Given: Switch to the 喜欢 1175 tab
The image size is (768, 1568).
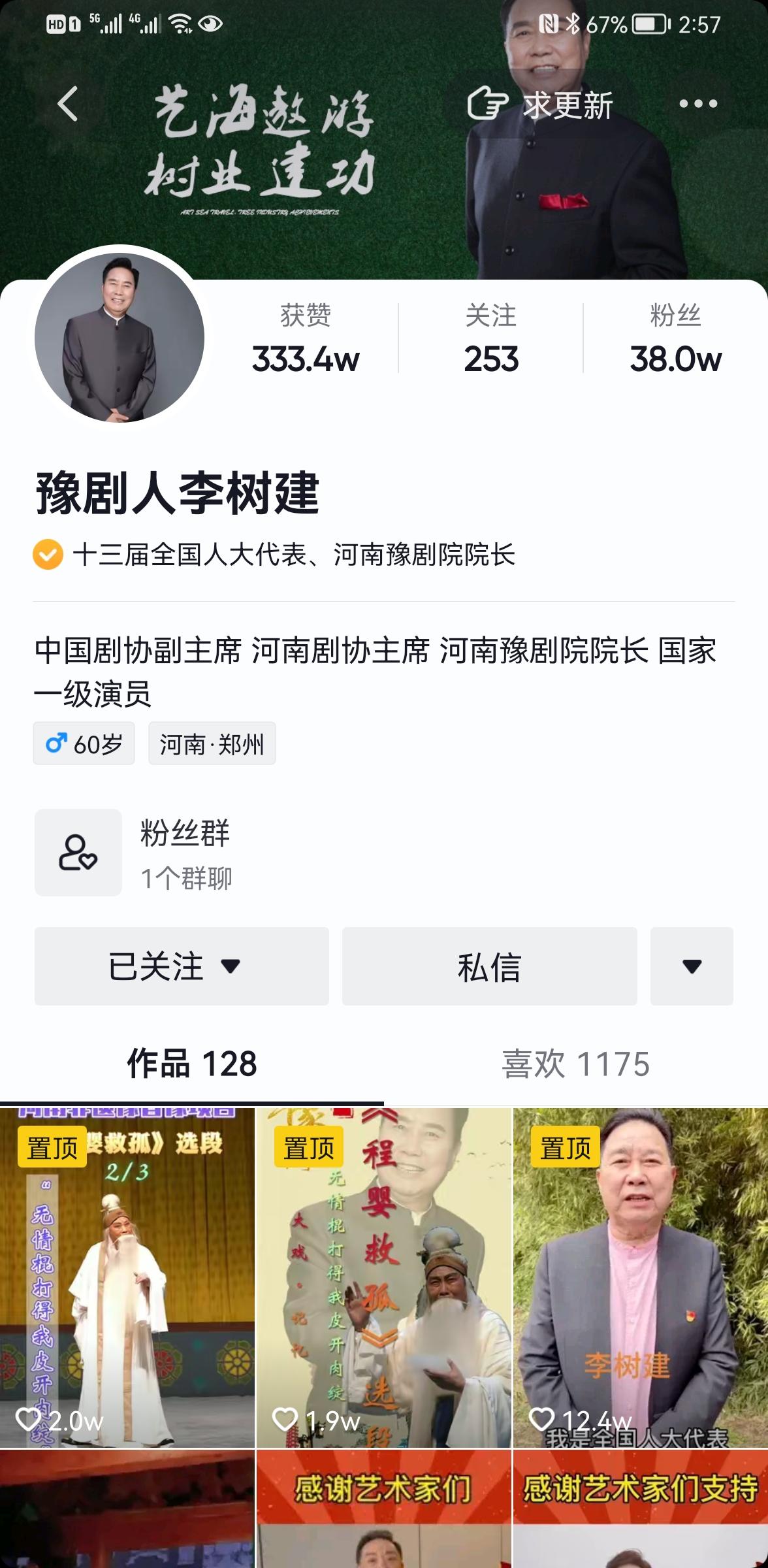Looking at the screenshot, I should point(575,1064).
